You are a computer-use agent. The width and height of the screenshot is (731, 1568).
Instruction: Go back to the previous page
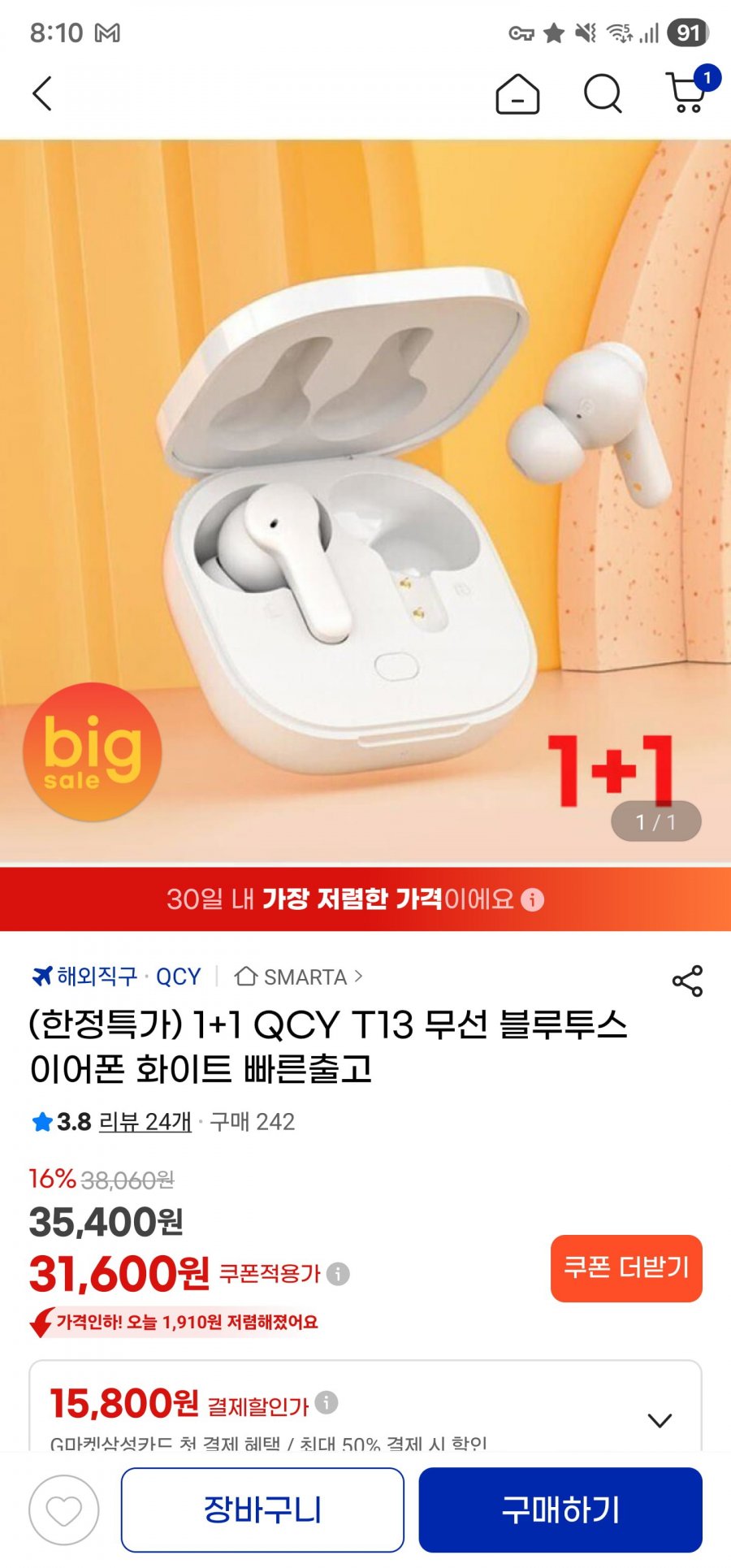point(42,94)
